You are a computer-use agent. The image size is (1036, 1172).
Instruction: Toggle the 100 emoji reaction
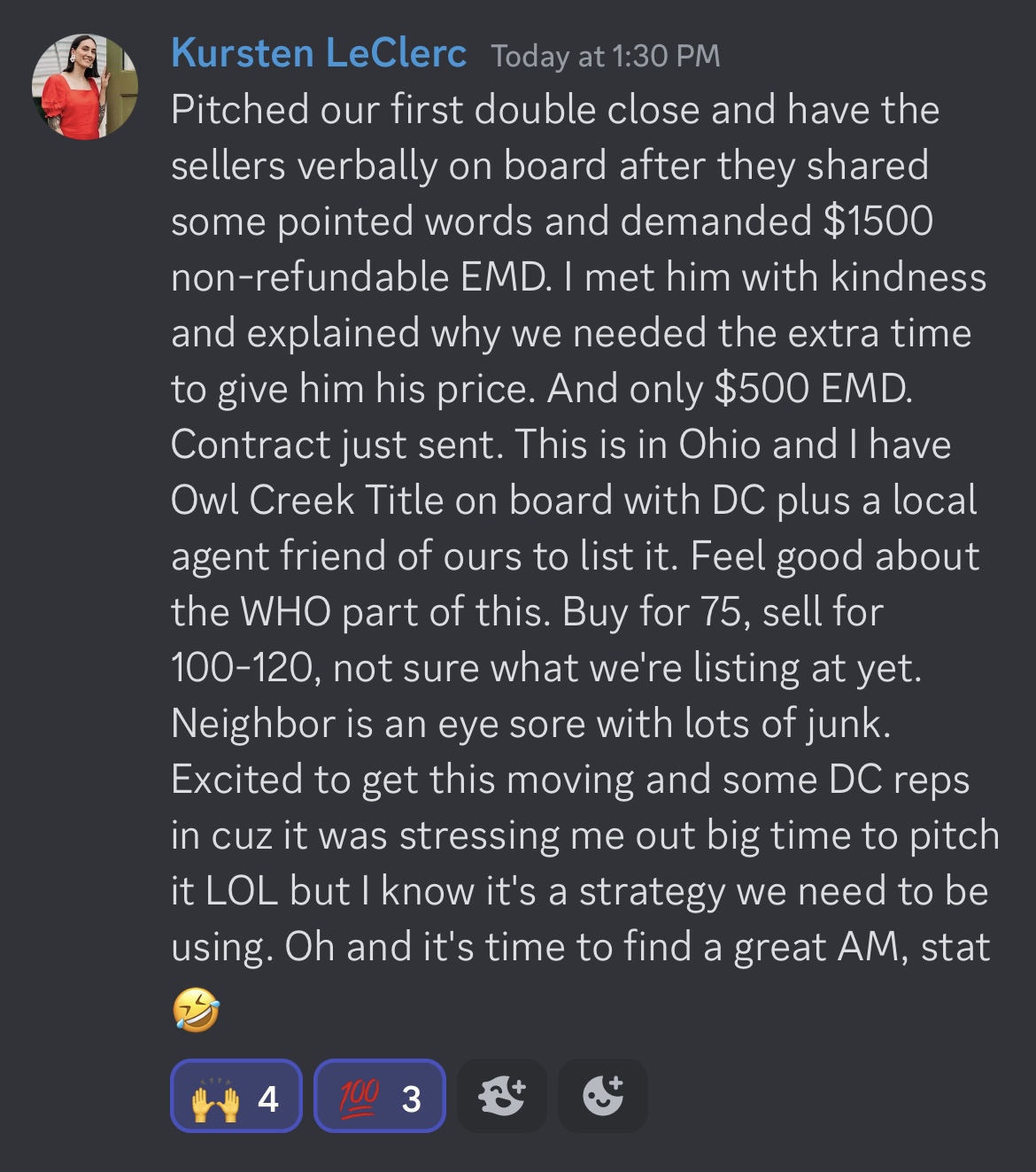[380, 1096]
